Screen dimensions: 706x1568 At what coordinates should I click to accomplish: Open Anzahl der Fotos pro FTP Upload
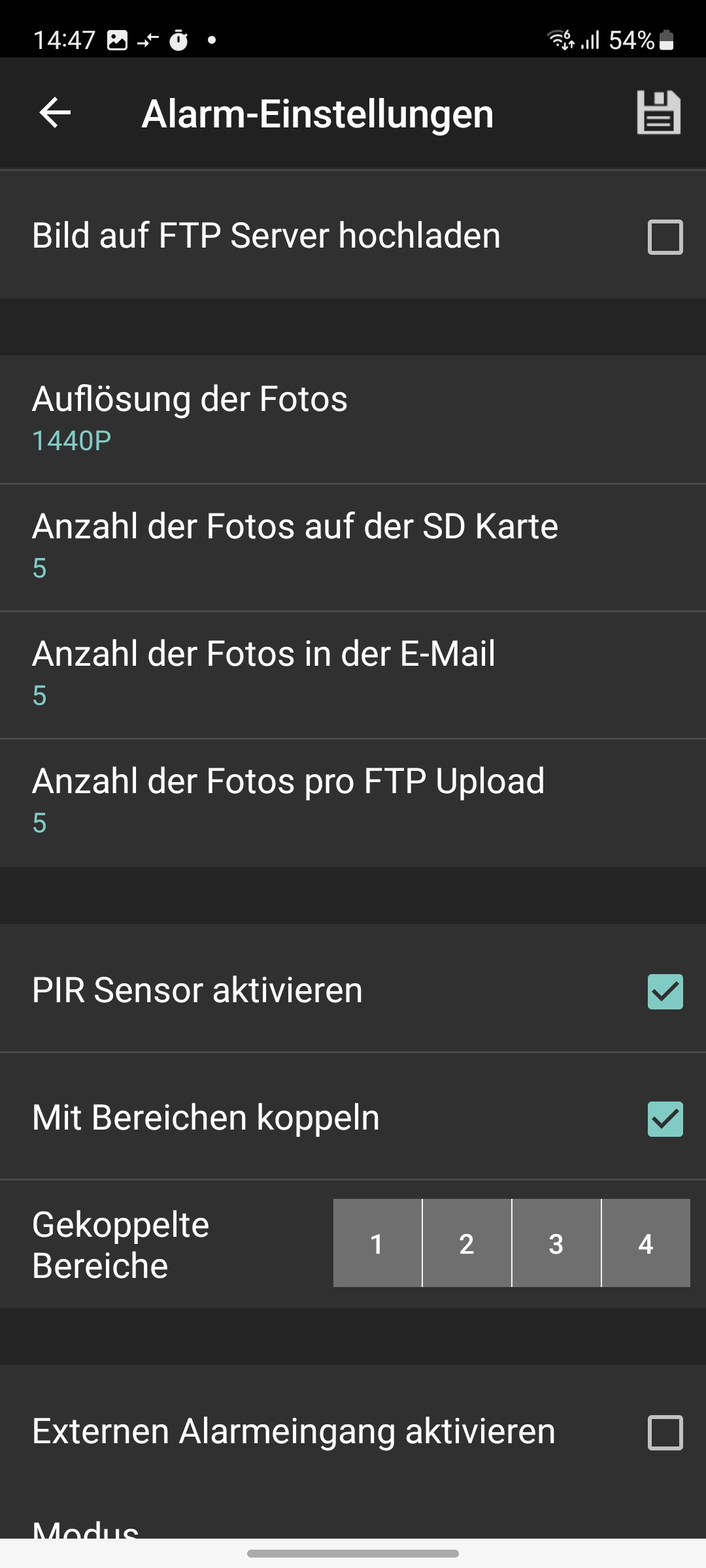[x=353, y=801]
